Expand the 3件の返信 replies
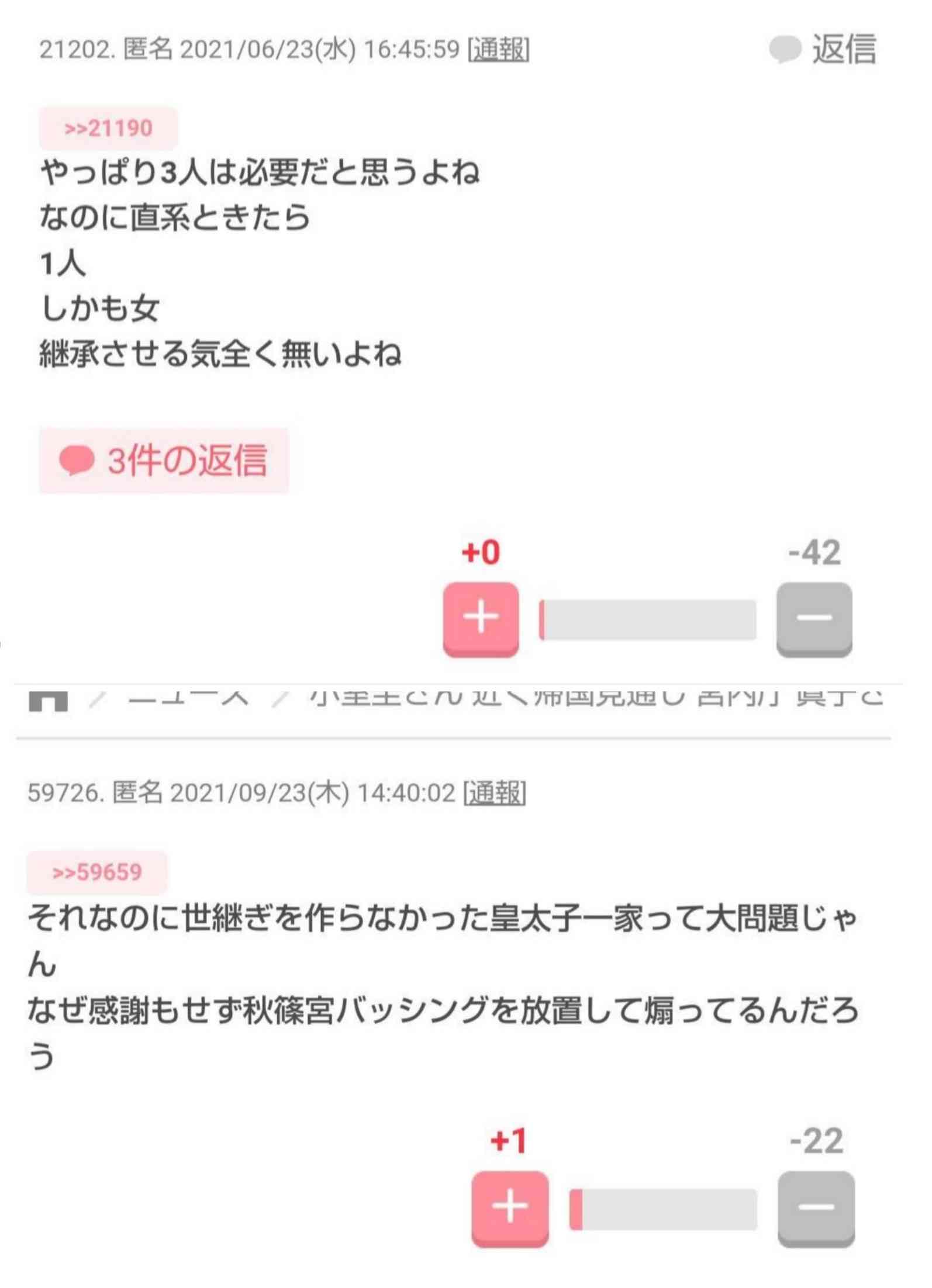Image resolution: width=932 pixels, height=1288 pixels. click(x=164, y=461)
